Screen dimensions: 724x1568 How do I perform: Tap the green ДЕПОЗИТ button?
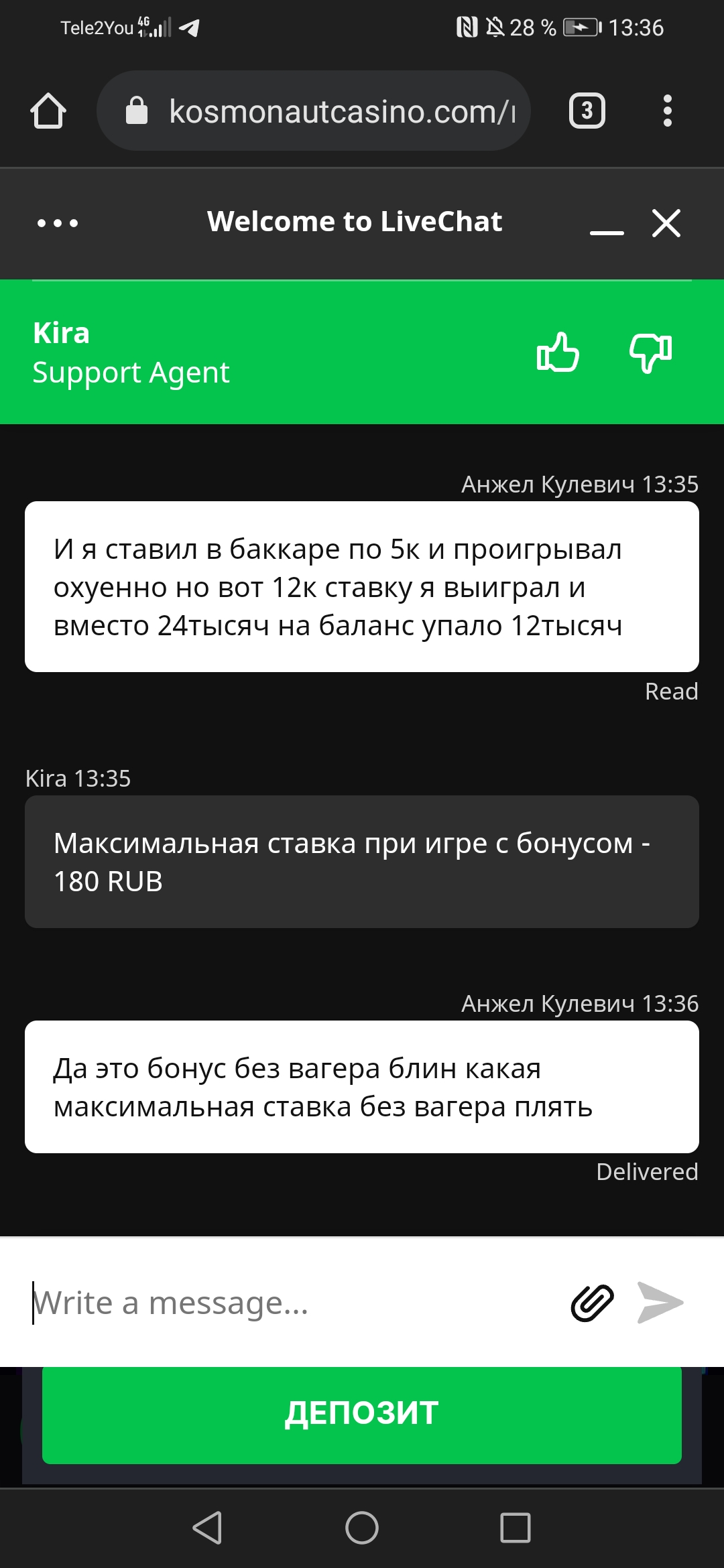tap(362, 1414)
